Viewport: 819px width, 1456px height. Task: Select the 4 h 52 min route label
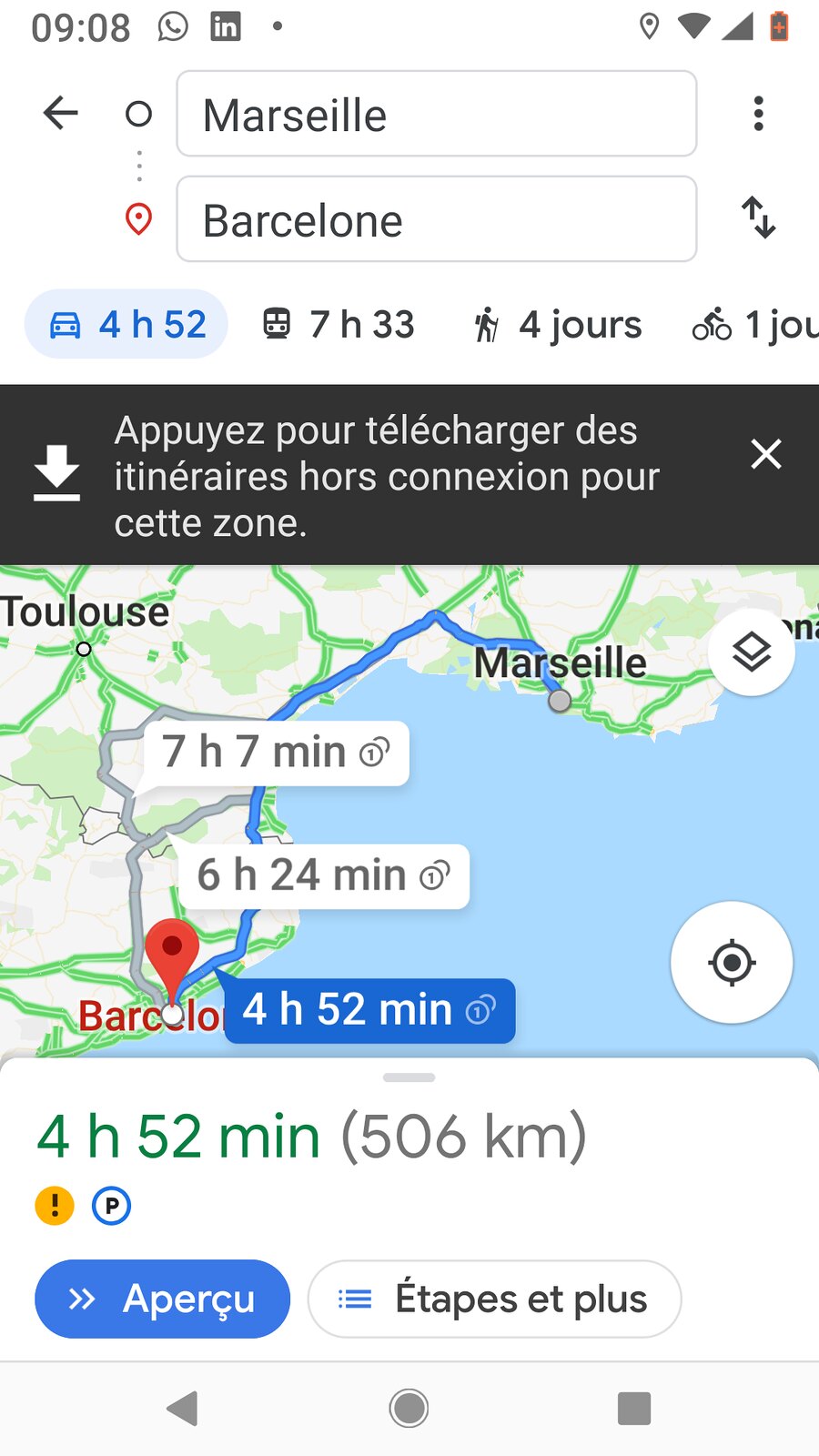pyautogui.click(x=369, y=1010)
